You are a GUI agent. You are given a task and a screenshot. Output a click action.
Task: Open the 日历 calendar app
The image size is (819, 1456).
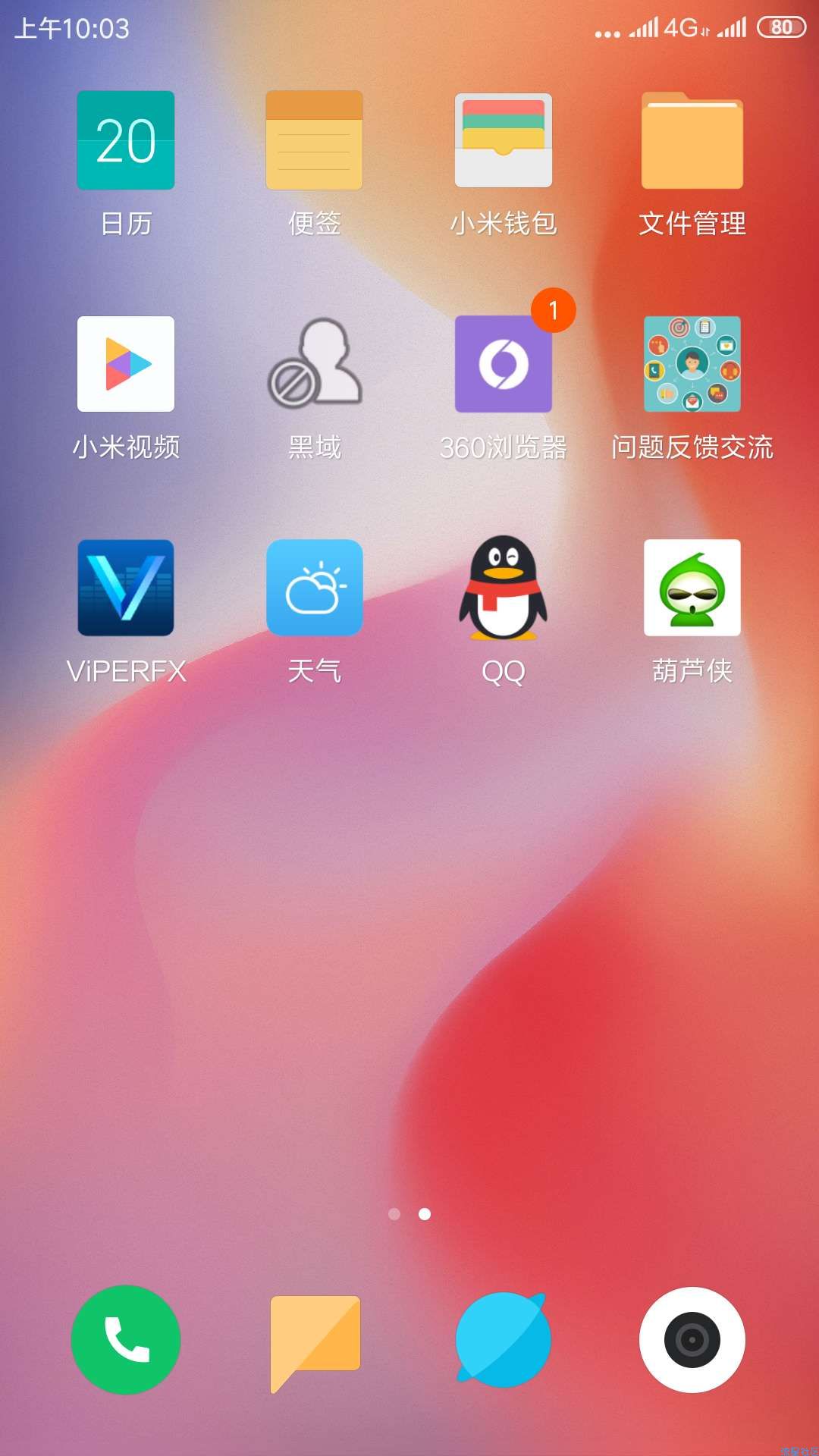[x=126, y=140]
